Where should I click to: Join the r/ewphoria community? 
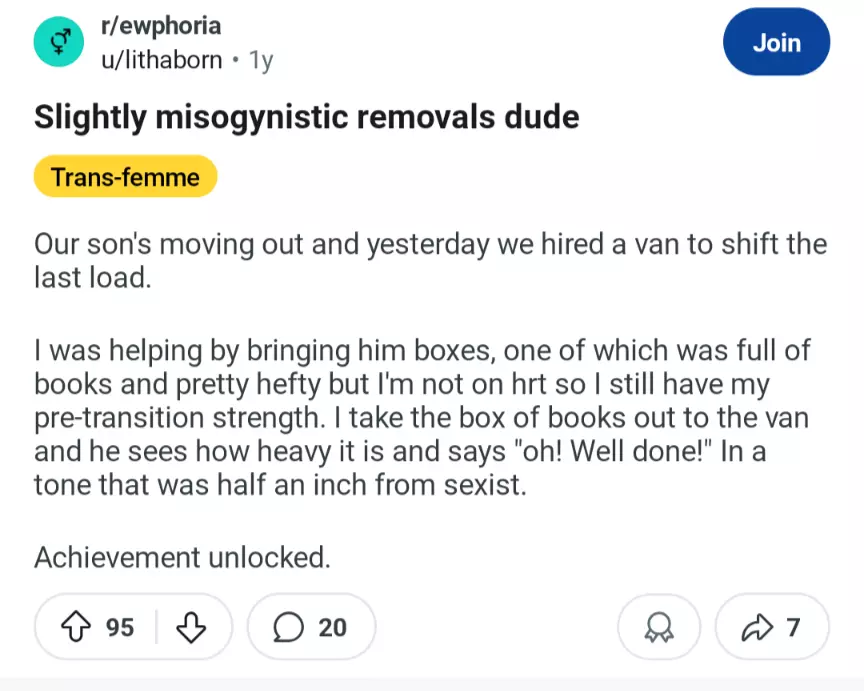click(776, 43)
